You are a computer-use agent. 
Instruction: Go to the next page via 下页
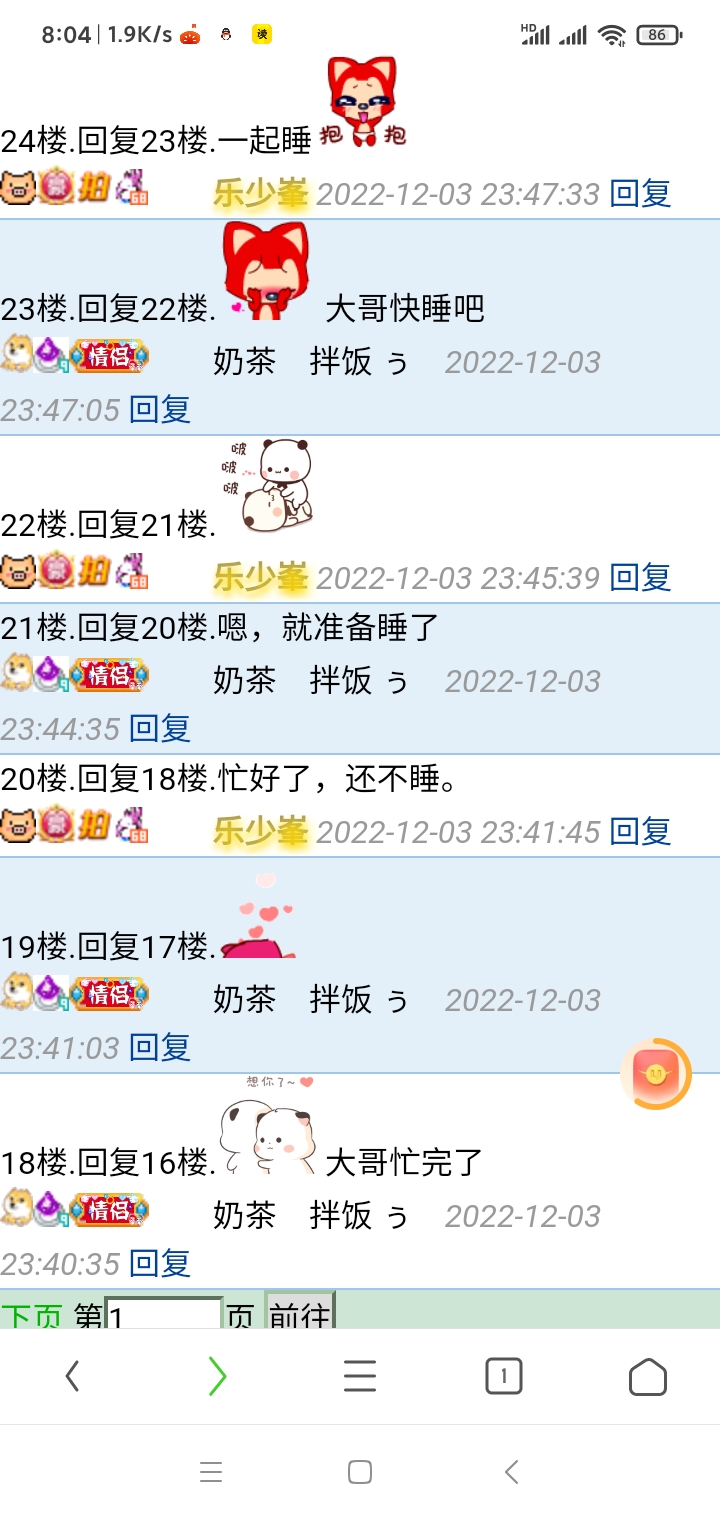(x=32, y=1315)
